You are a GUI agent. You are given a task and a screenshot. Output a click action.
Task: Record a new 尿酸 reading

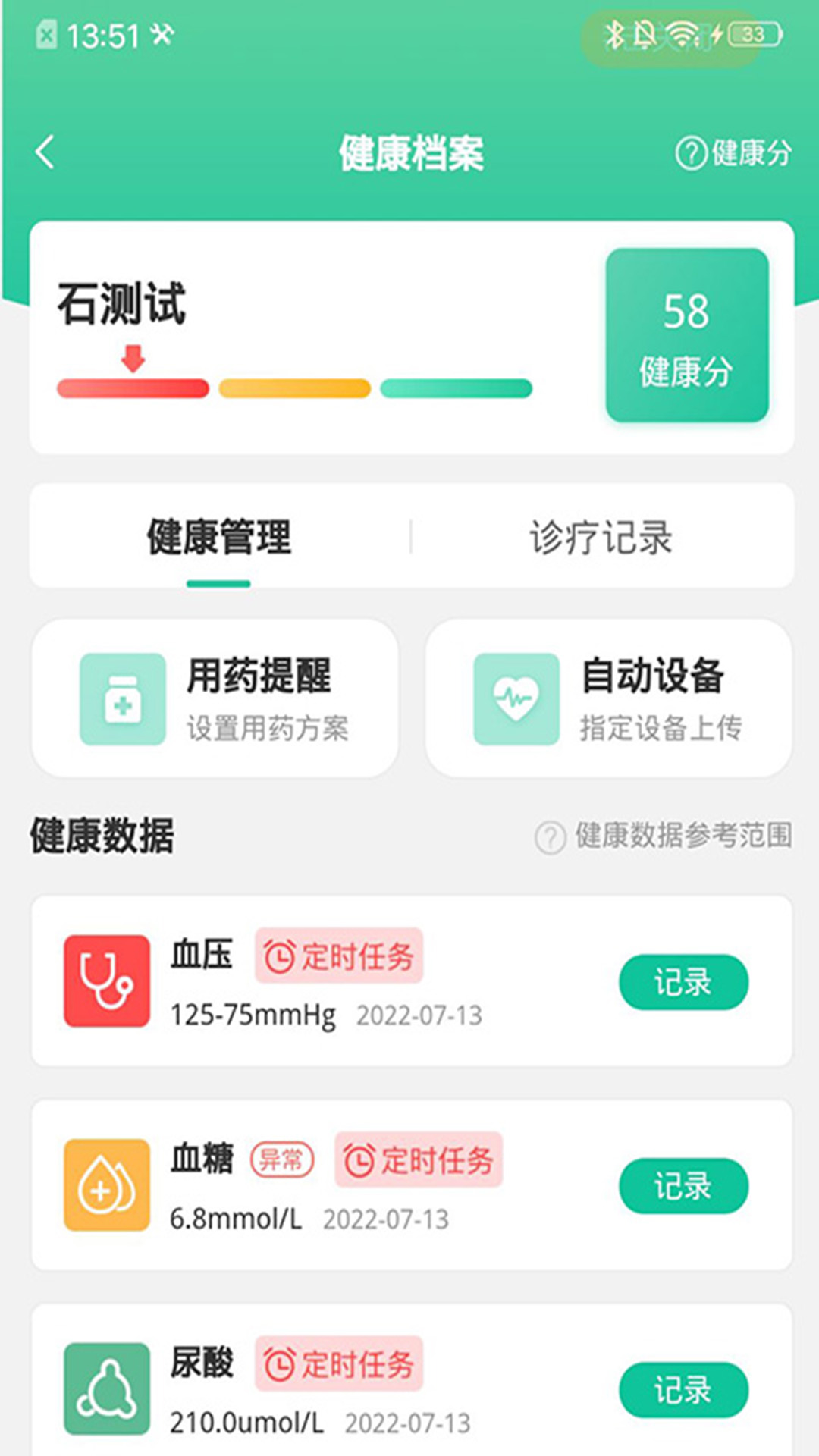(x=683, y=1390)
